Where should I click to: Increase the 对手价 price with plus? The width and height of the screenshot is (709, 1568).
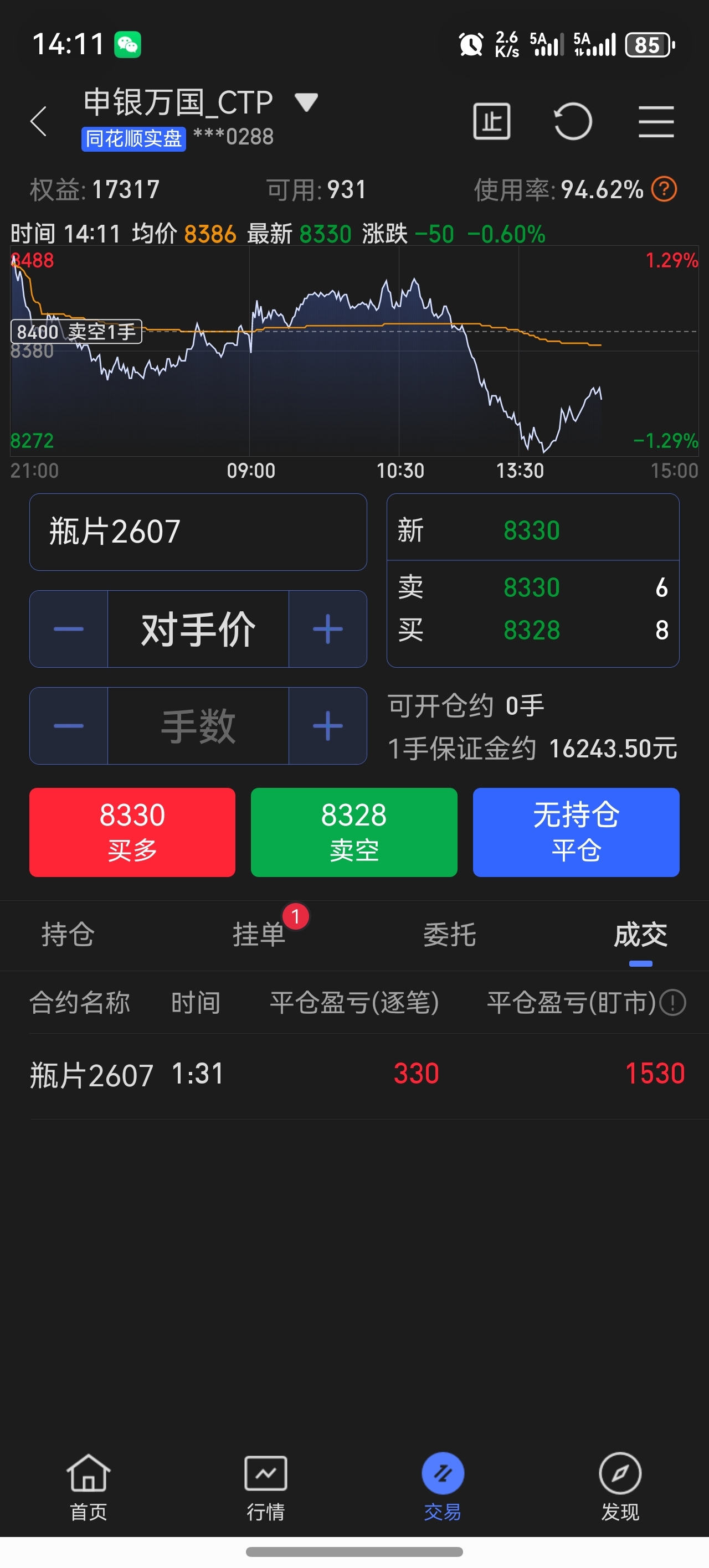(328, 629)
